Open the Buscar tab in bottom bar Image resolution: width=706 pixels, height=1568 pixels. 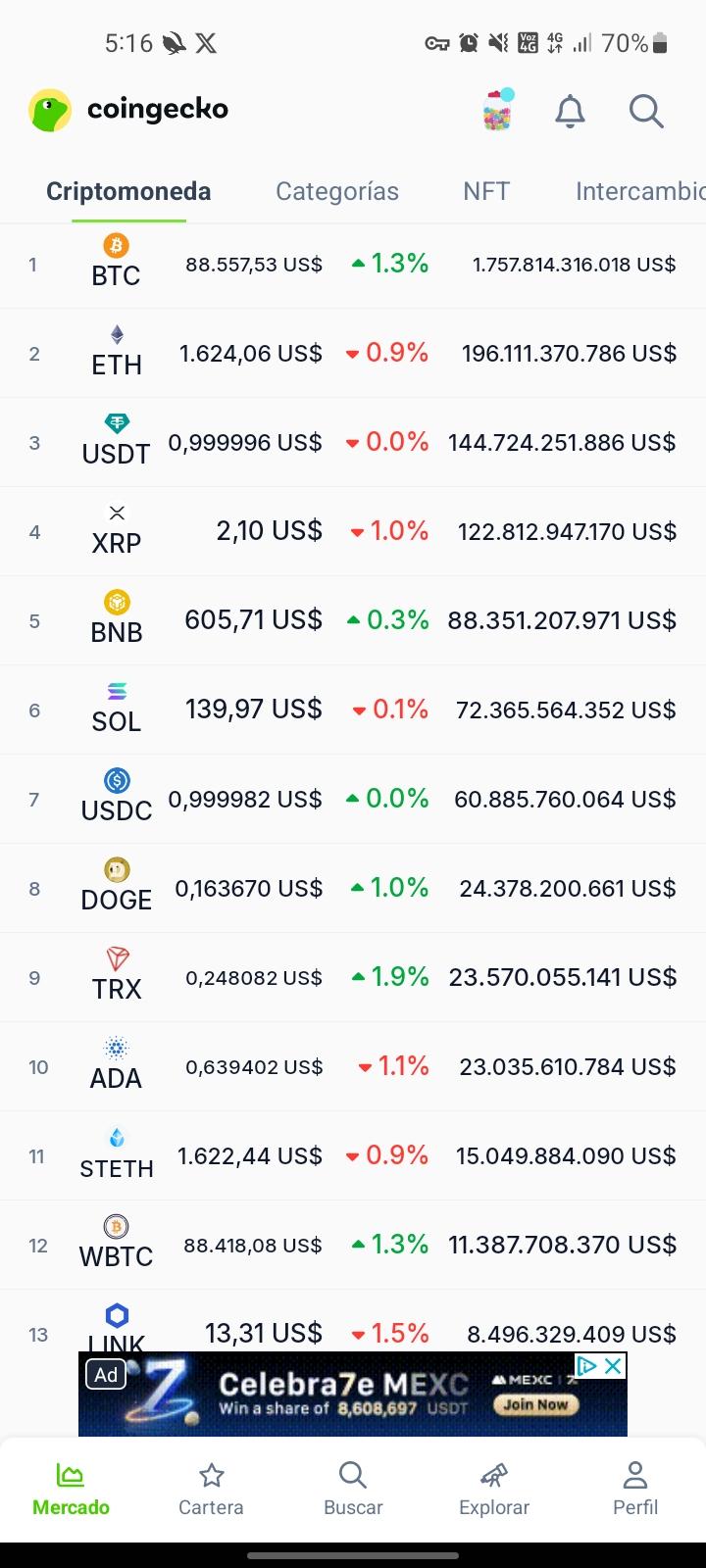point(353,1490)
